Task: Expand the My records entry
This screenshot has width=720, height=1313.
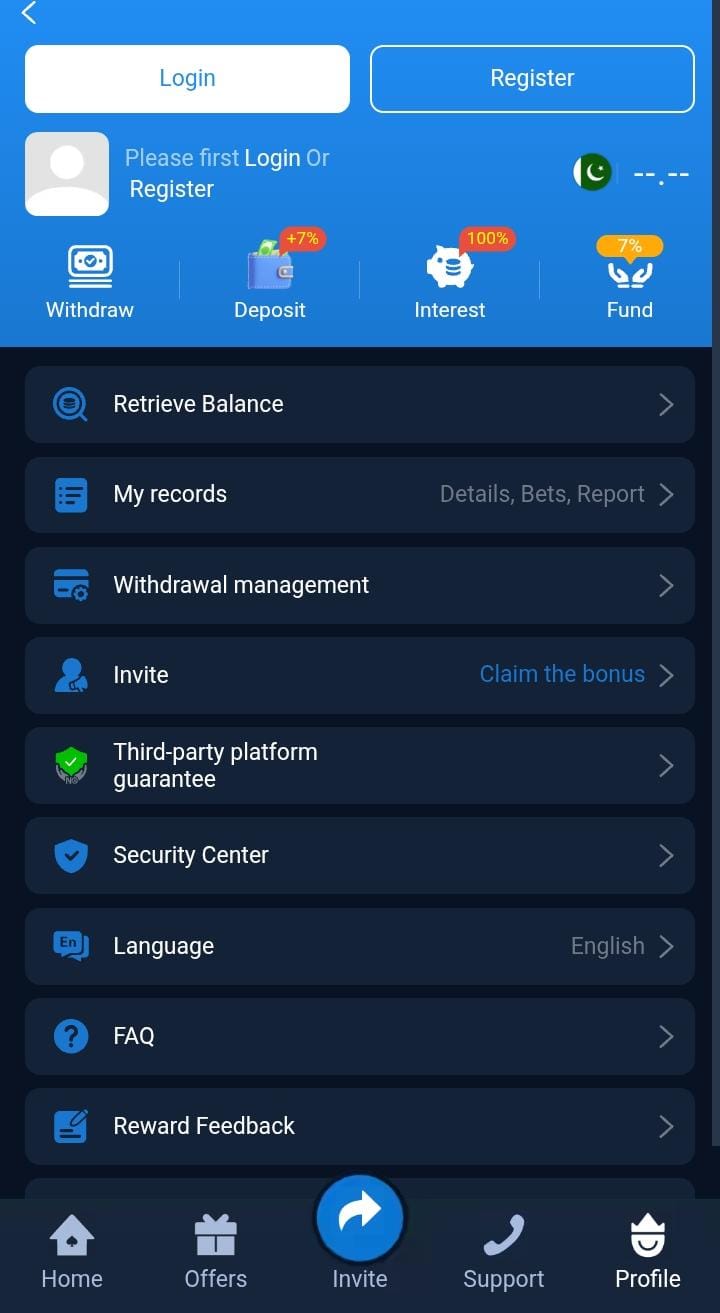Action: (x=360, y=494)
